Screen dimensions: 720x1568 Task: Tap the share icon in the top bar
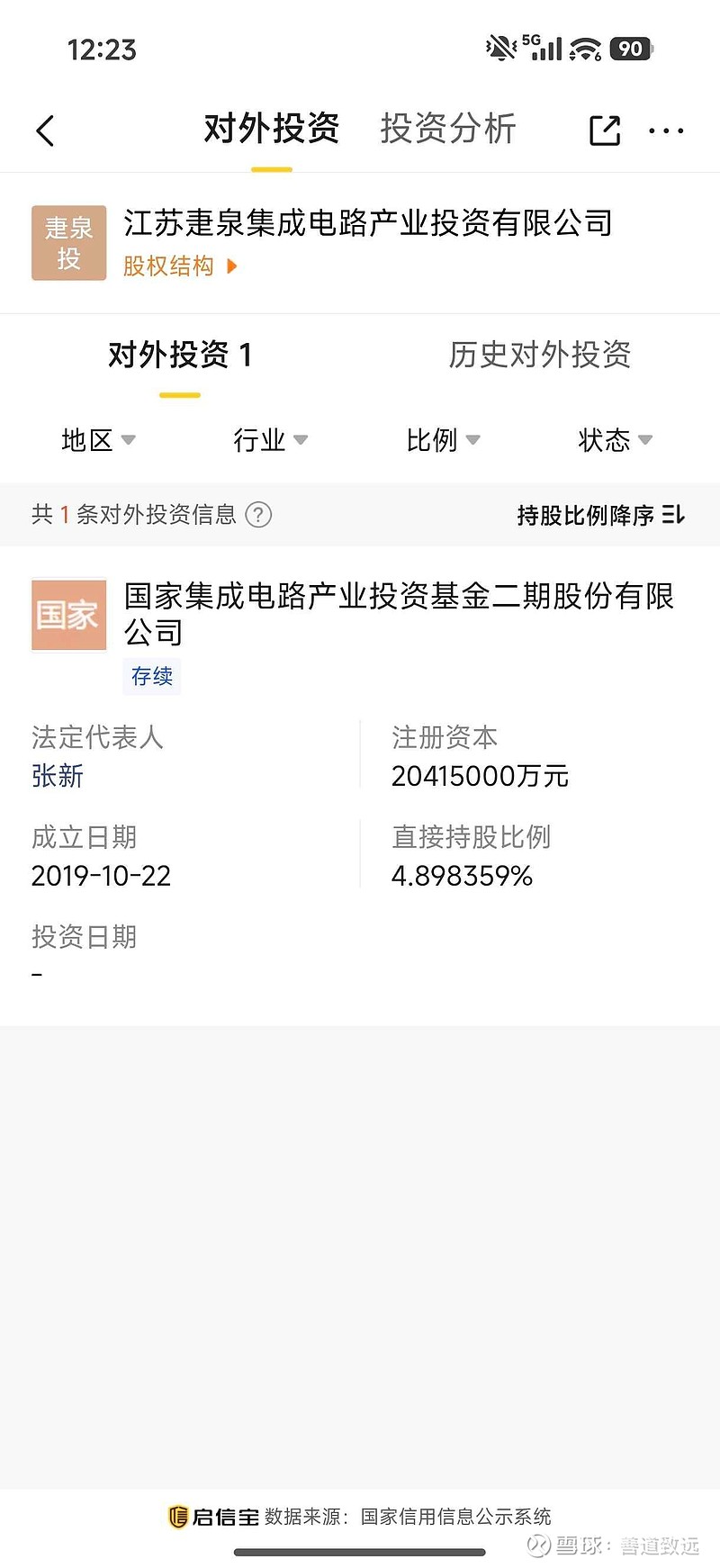click(x=604, y=131)
